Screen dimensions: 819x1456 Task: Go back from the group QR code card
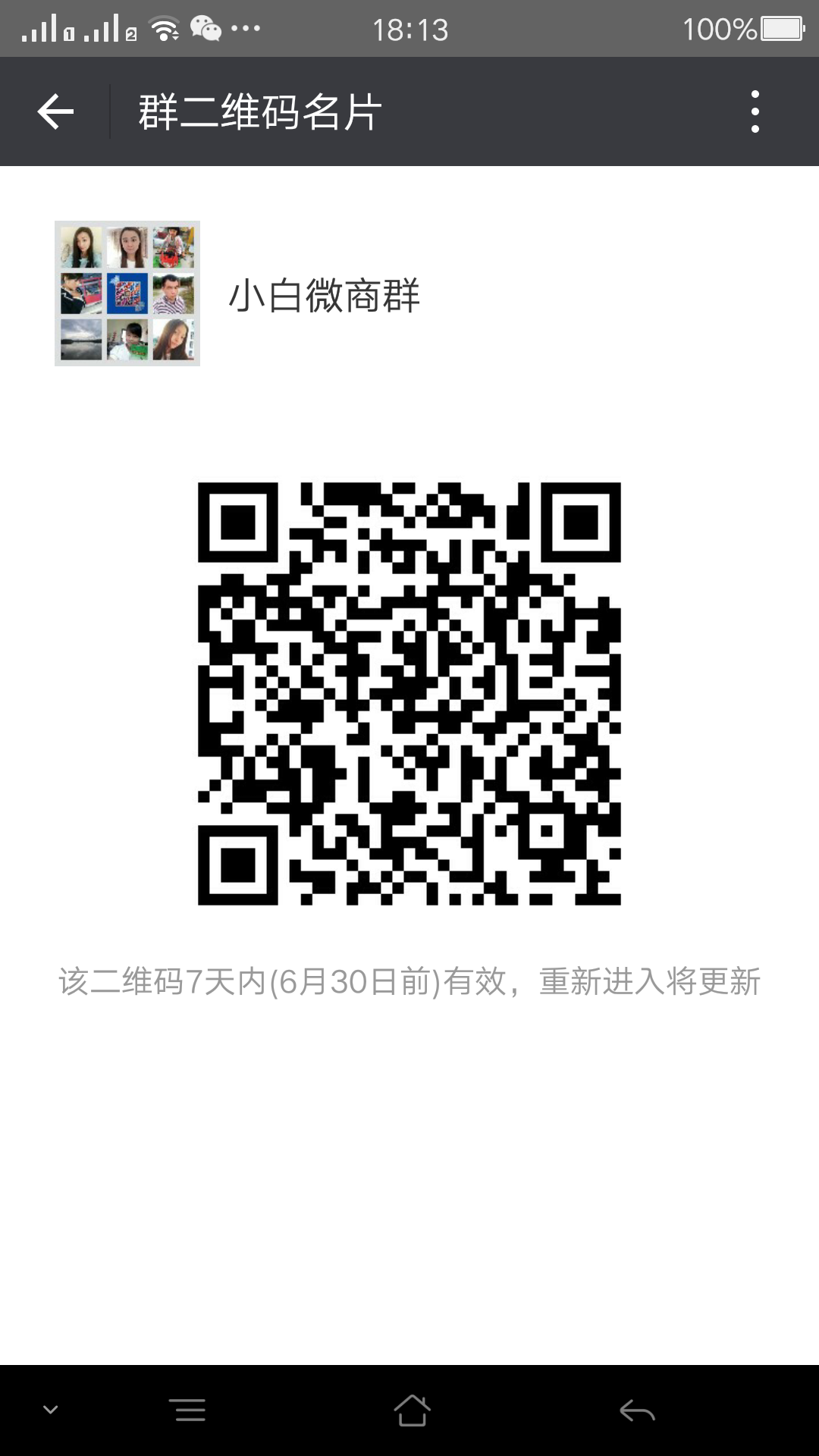(x=55, y=112)
